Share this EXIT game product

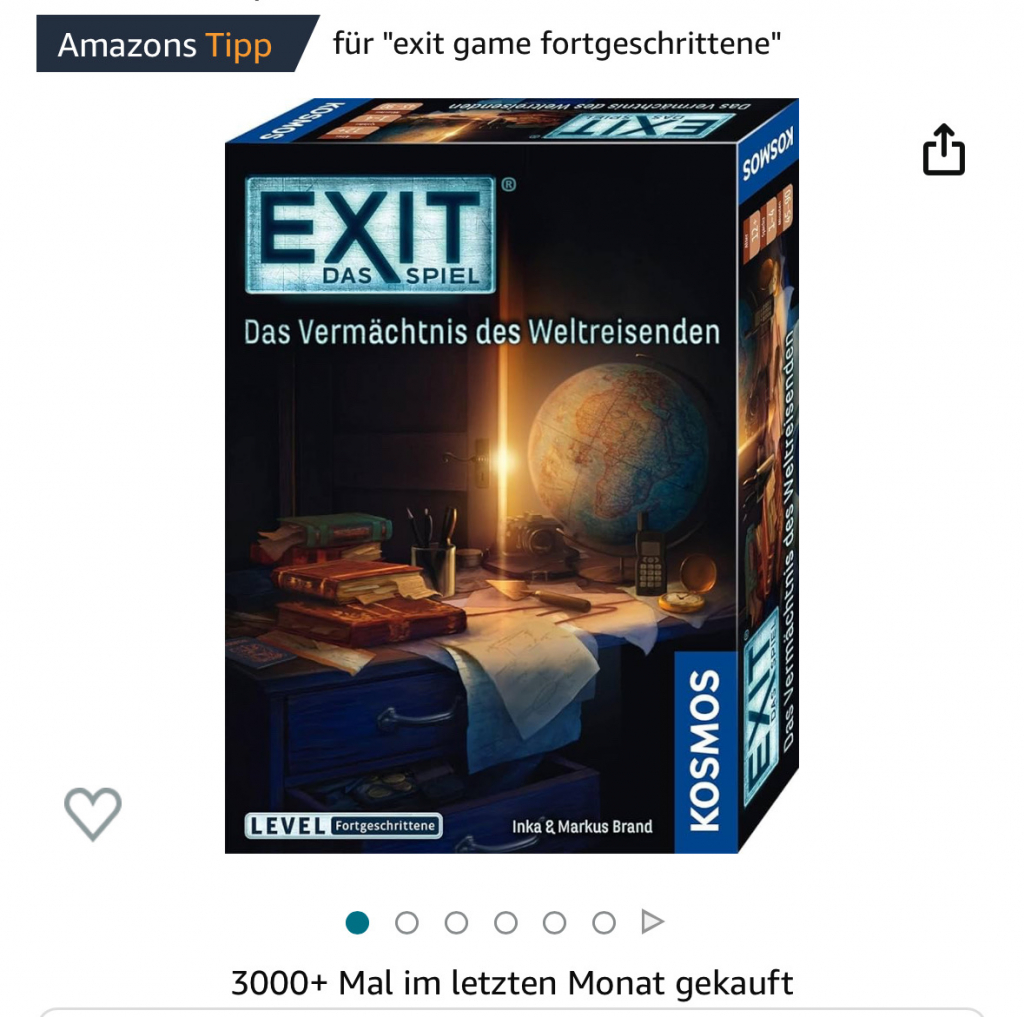click(943, 150)
